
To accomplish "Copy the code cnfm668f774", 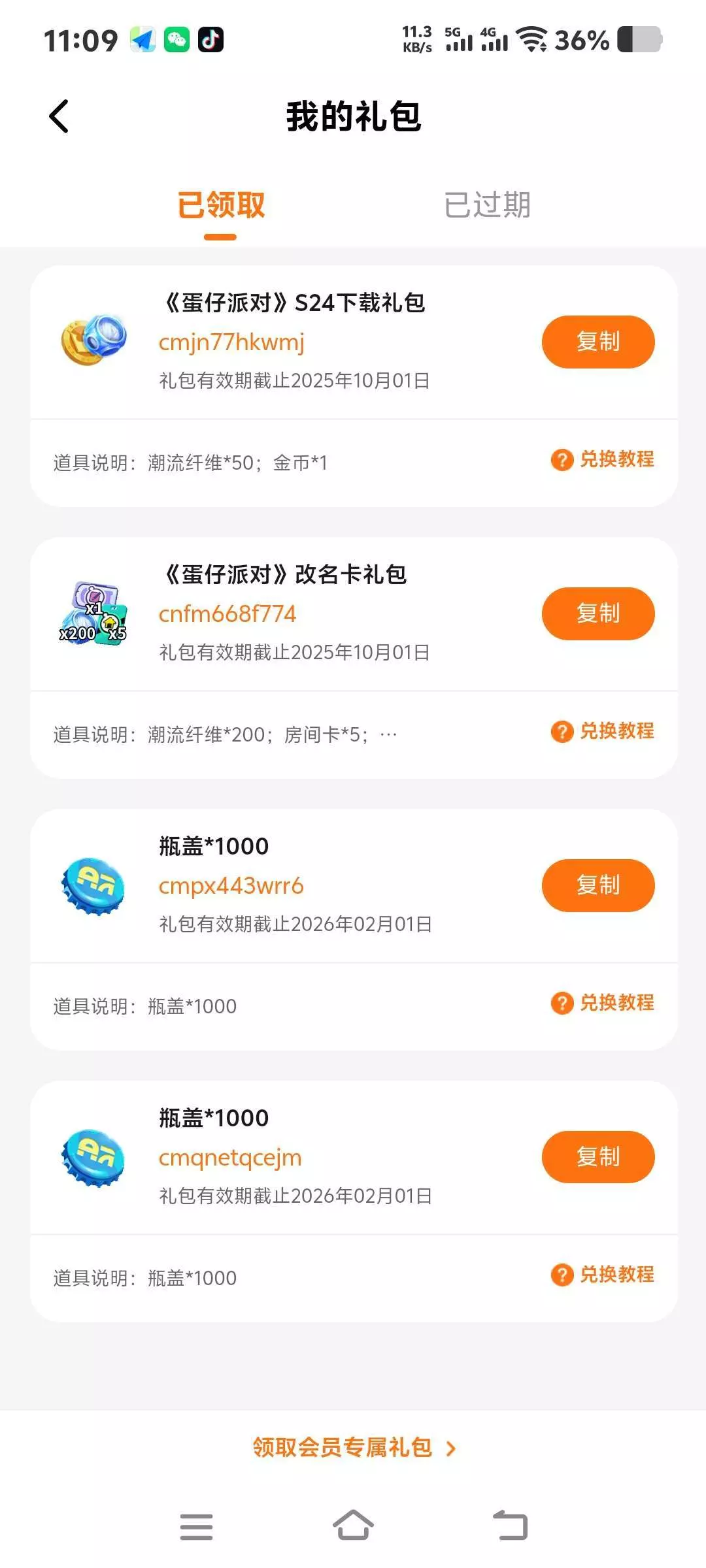I will 597,613.
